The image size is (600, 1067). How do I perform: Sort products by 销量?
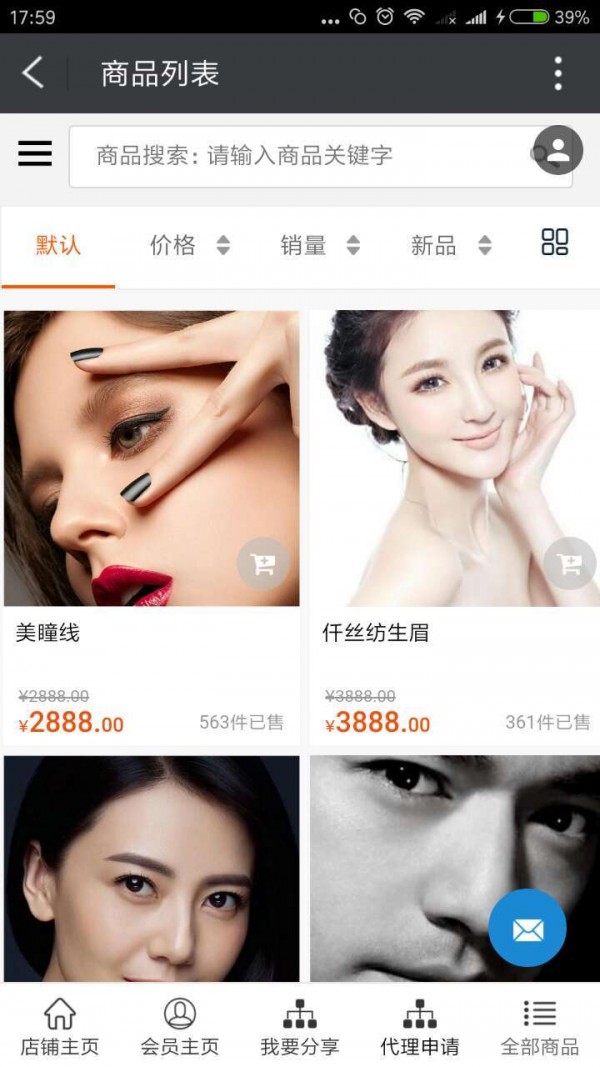[319, 245]
